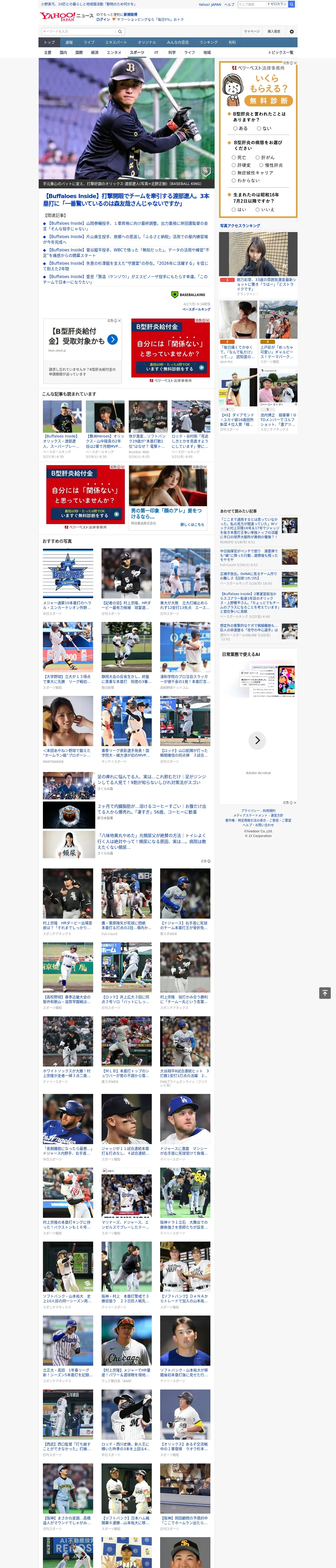Viewport: 336px width, 1568px height.
Task: Open the Buffaloes Inside headline article
Action: pos(126,200)
